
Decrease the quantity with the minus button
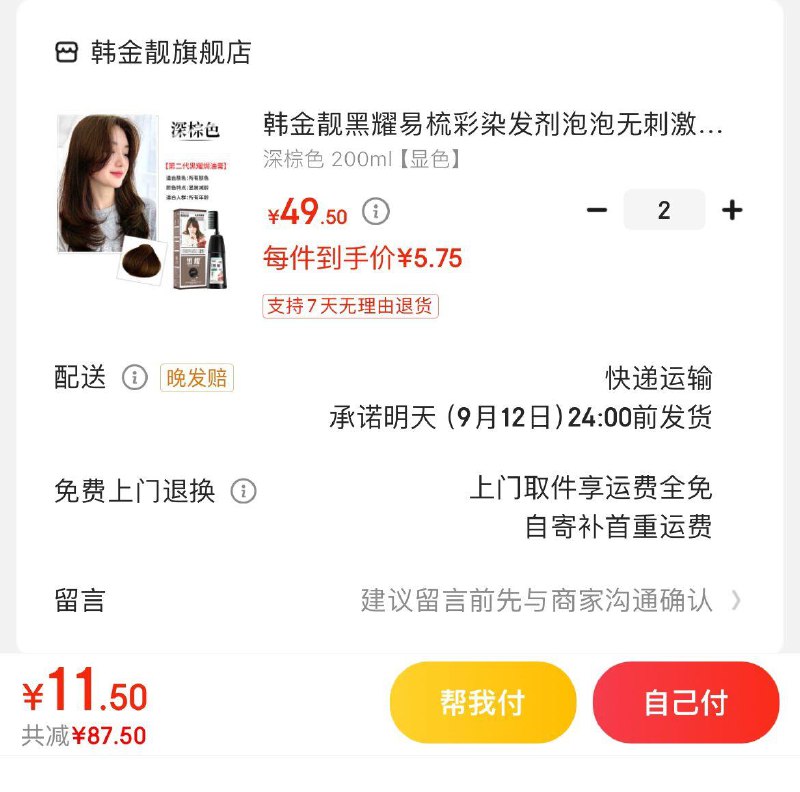coord(597,210)
